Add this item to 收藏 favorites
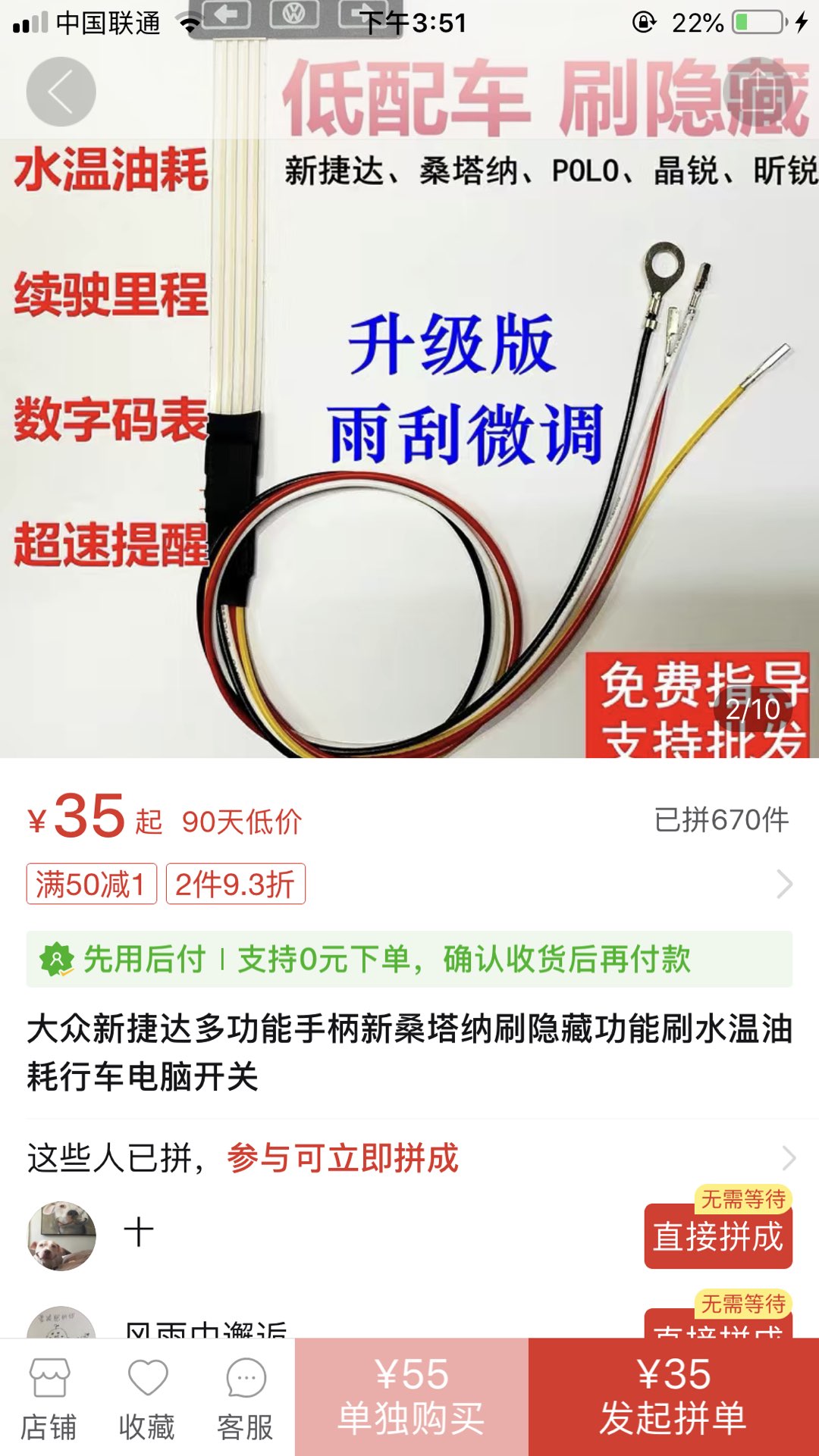Image resolution: width=819 pixels, height=1456 pixels. pyautogui.click(x=147, y=1398)
